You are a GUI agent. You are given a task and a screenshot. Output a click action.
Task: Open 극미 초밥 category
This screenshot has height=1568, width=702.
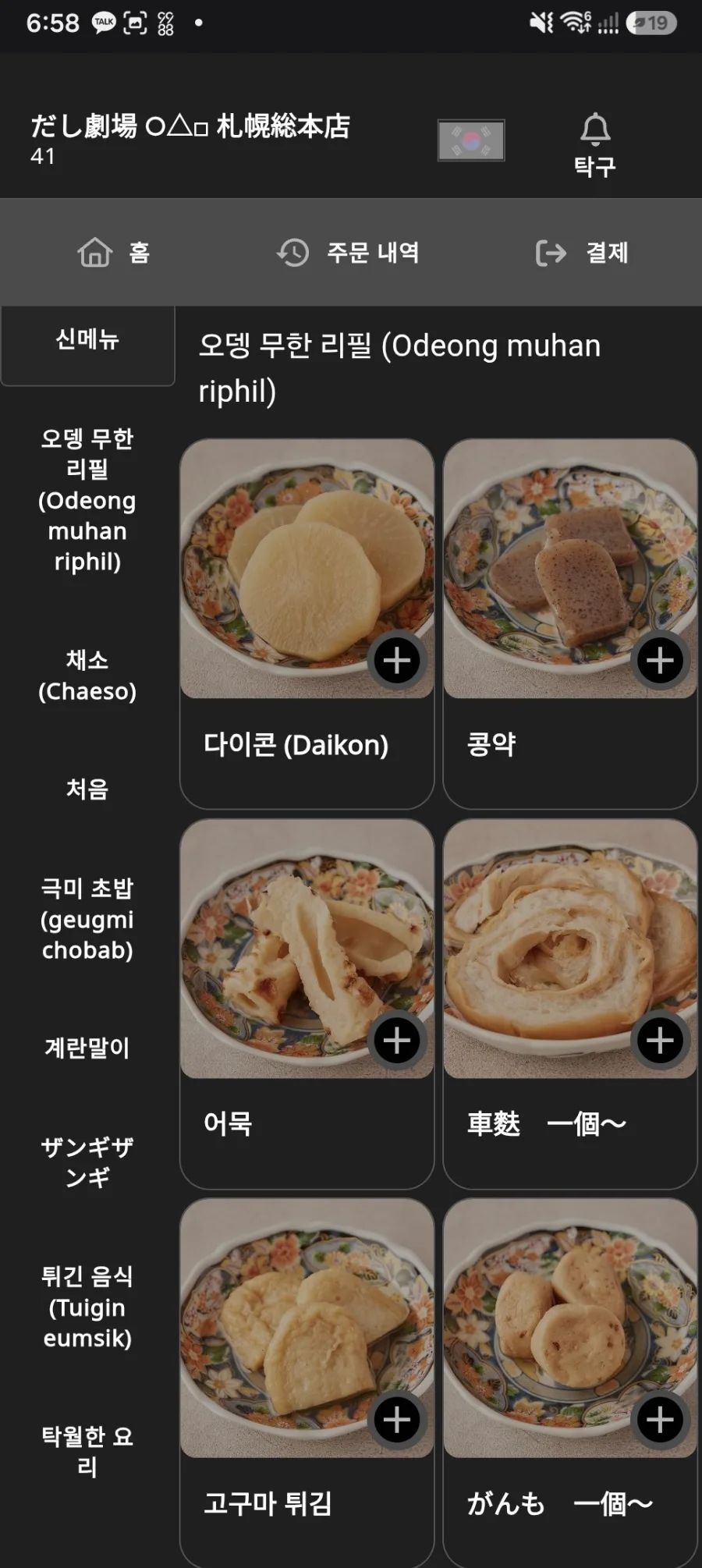click(x=87, y=919)
